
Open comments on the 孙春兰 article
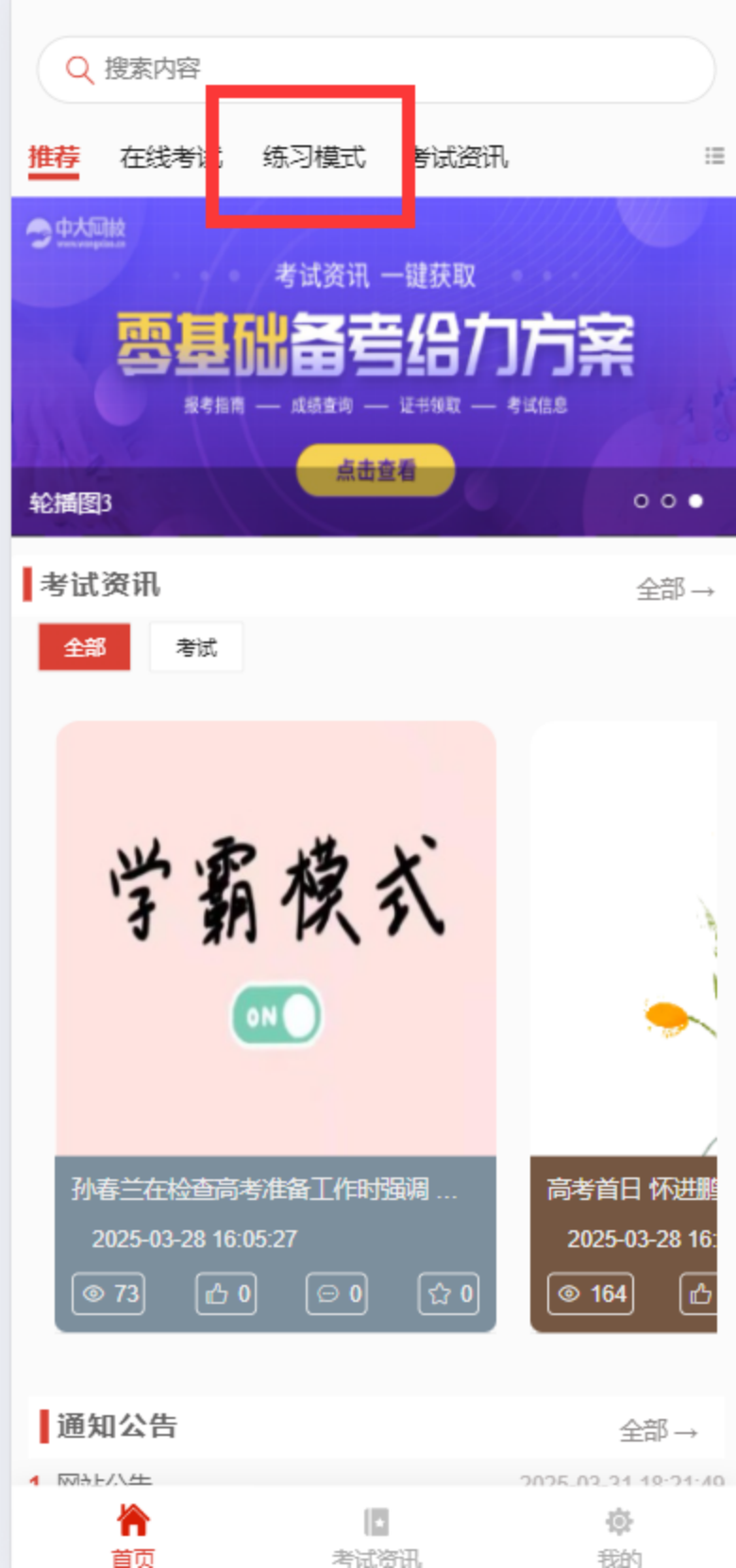pos(337,1293)
